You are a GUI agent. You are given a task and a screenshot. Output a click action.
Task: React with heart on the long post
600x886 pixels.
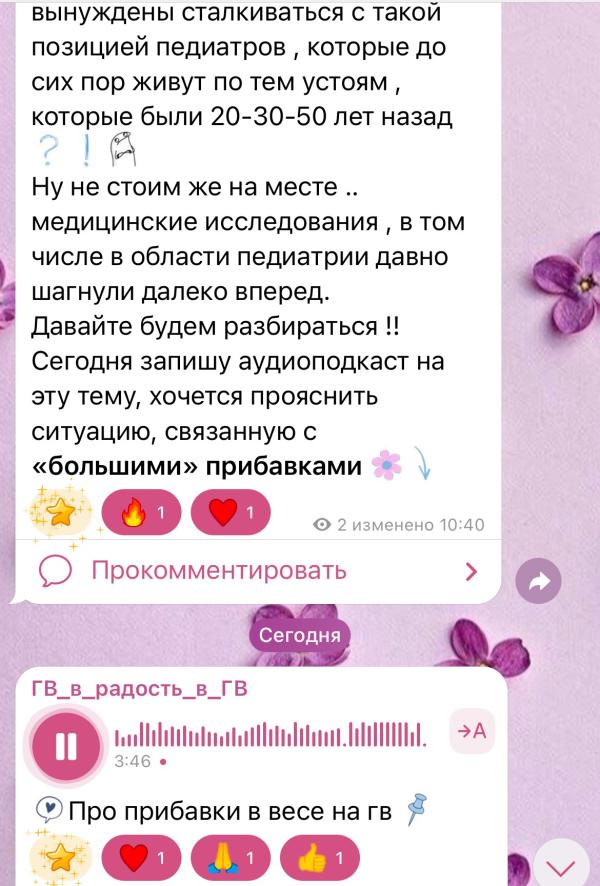click(x=231, y=513)
